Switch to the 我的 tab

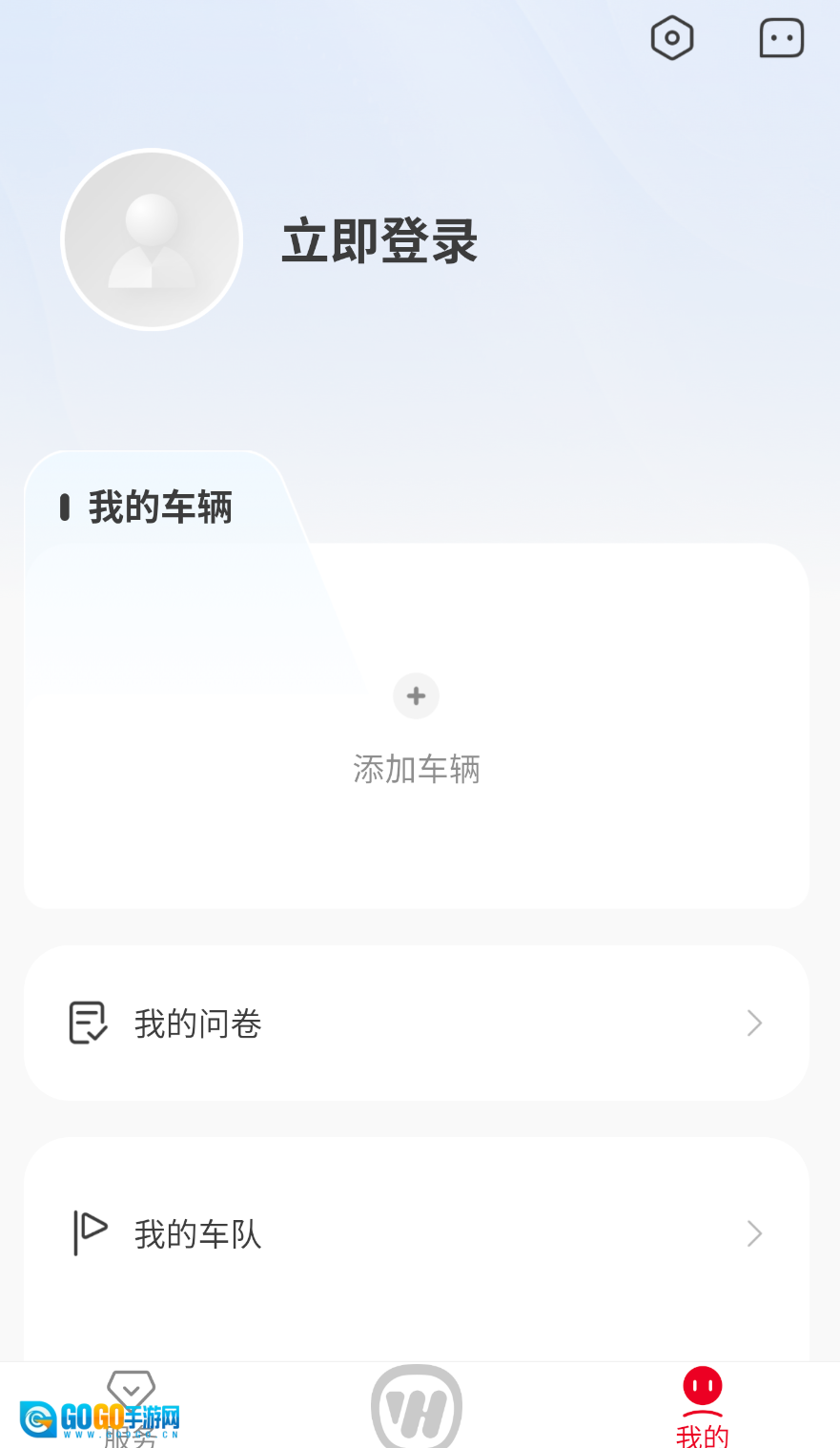coord(702,1412)
